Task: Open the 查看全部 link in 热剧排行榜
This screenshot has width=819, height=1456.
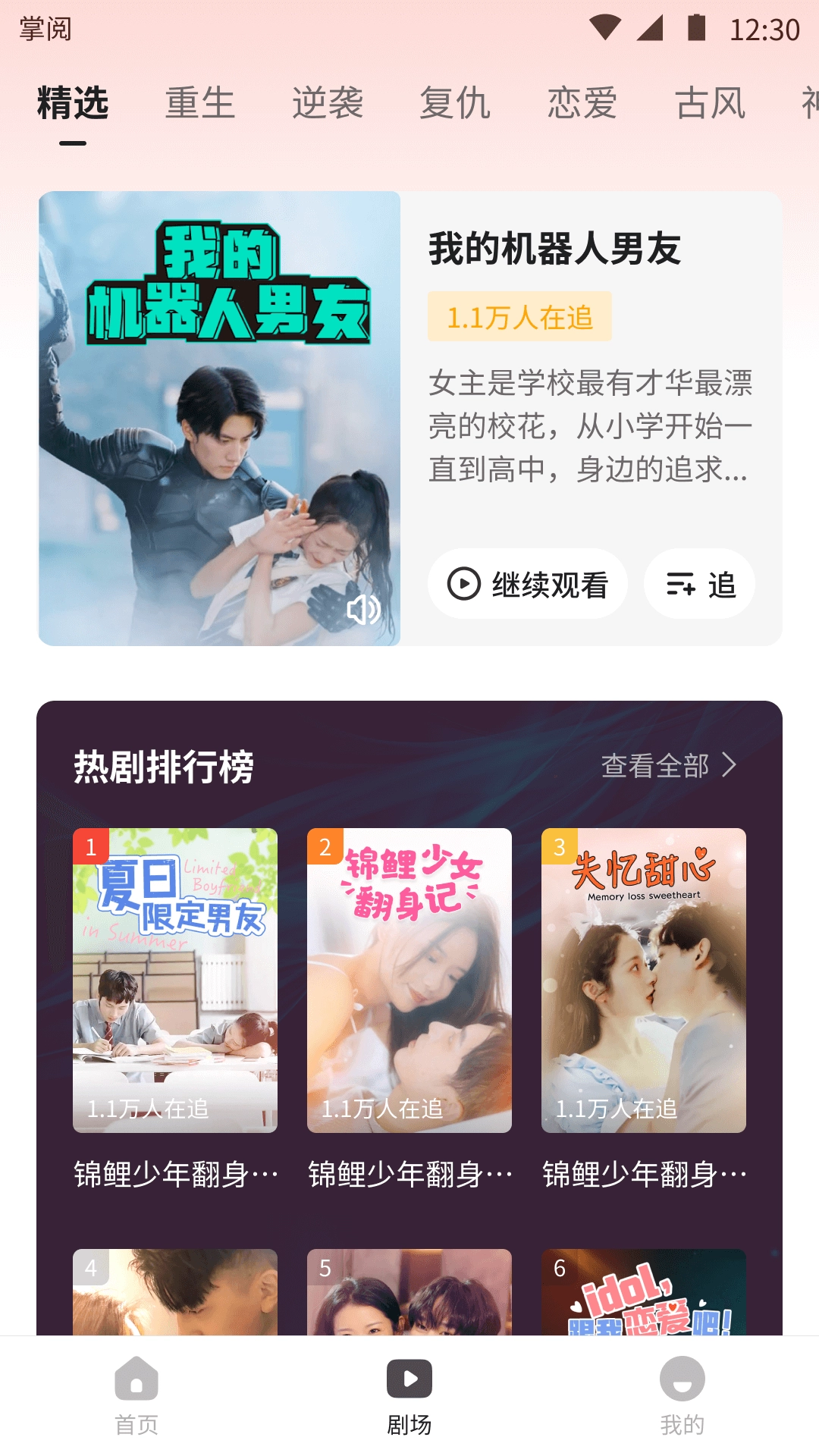Action: pyautogui.click(x=654, y=767)
